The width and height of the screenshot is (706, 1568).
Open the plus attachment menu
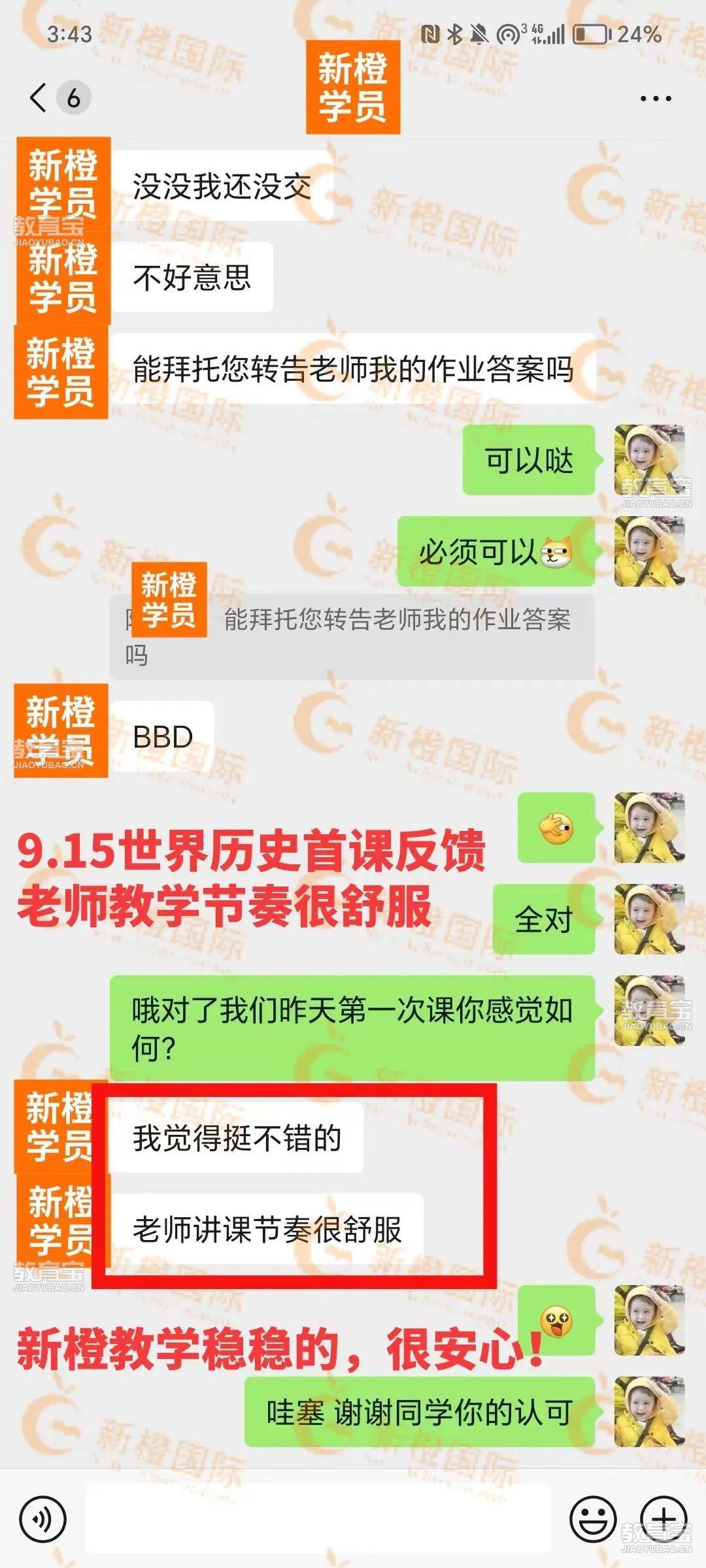[x=662, y=1518]
